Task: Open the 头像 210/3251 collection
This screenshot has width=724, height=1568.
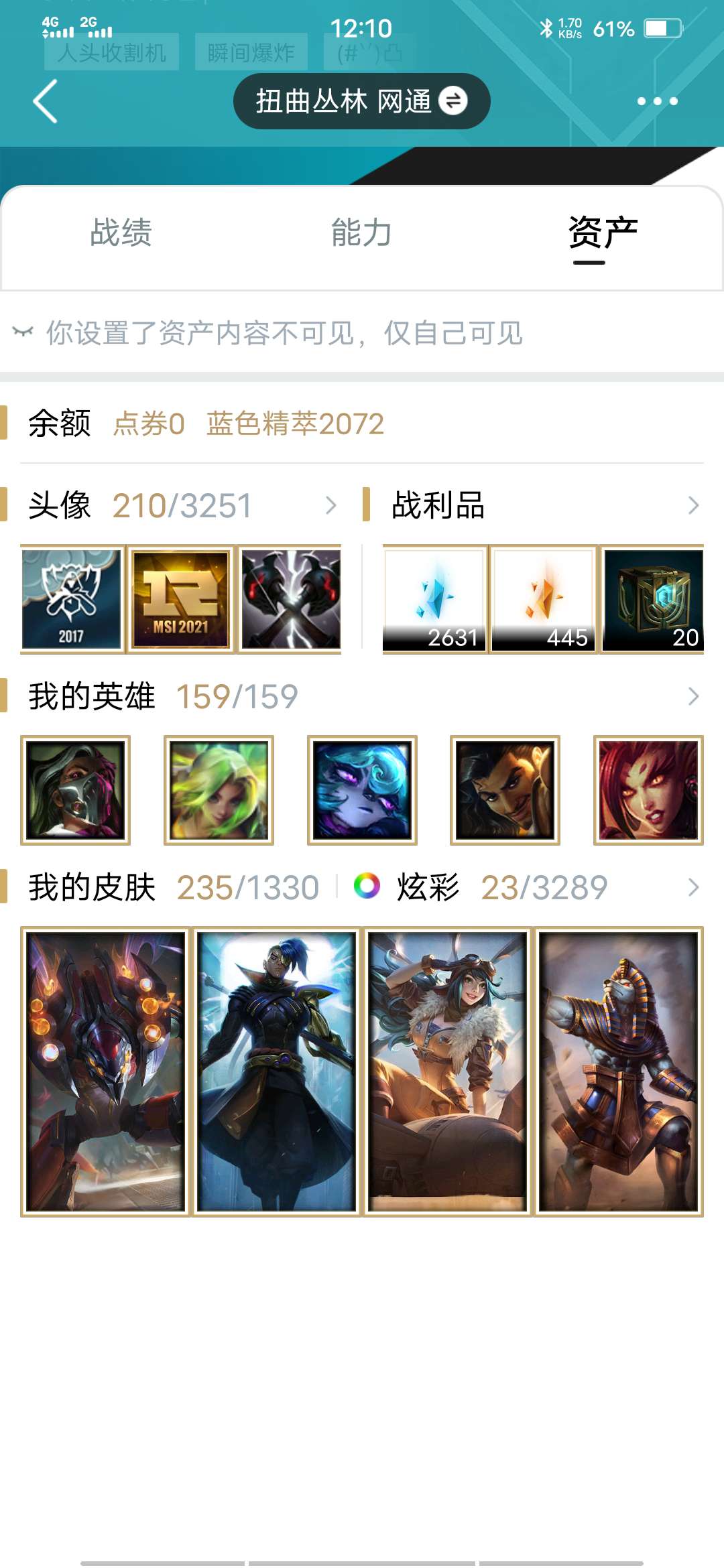Action: [181, 505]
